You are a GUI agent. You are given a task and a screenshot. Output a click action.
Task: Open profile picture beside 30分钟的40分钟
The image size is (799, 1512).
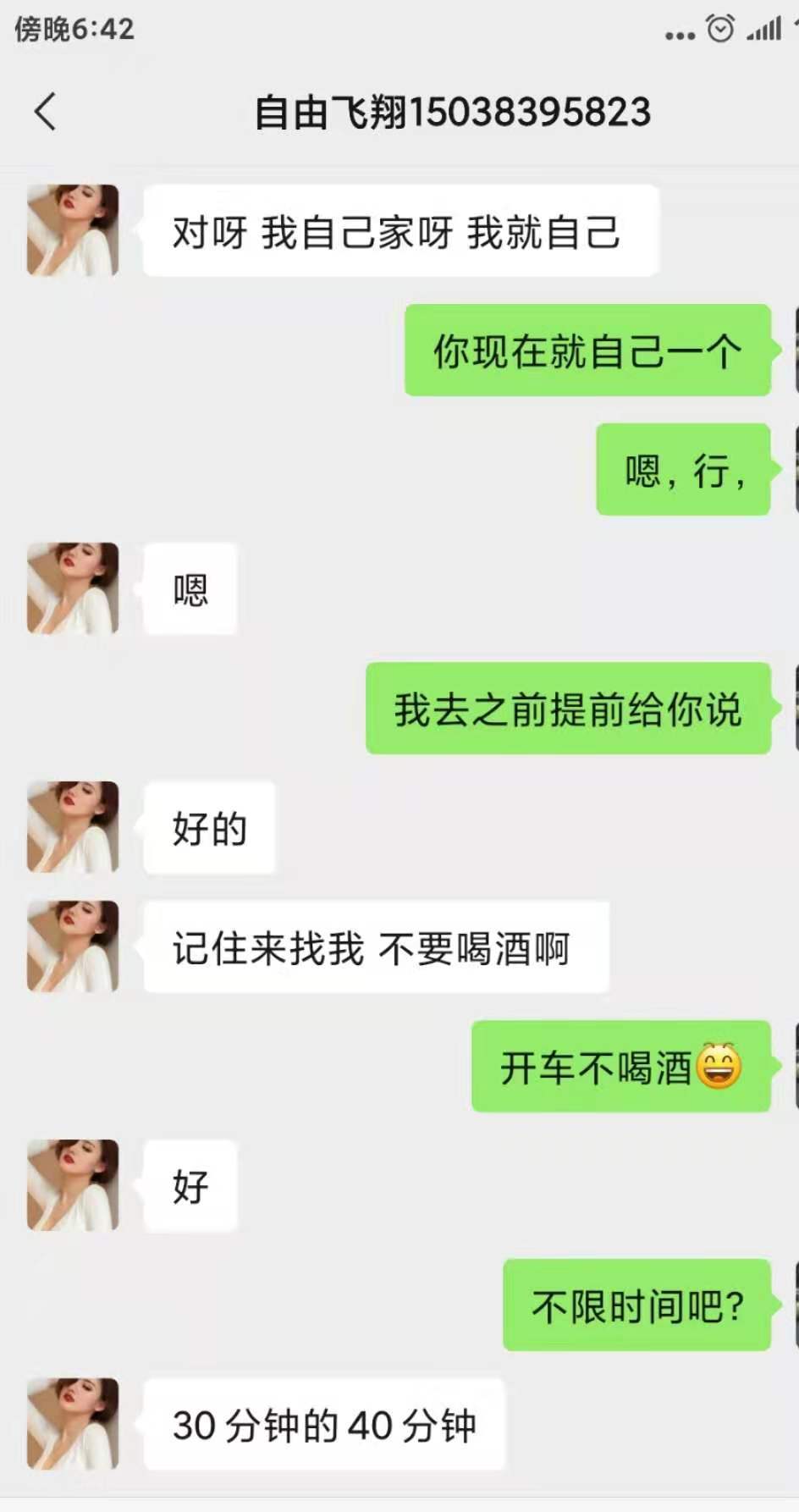coord(73,1423)
